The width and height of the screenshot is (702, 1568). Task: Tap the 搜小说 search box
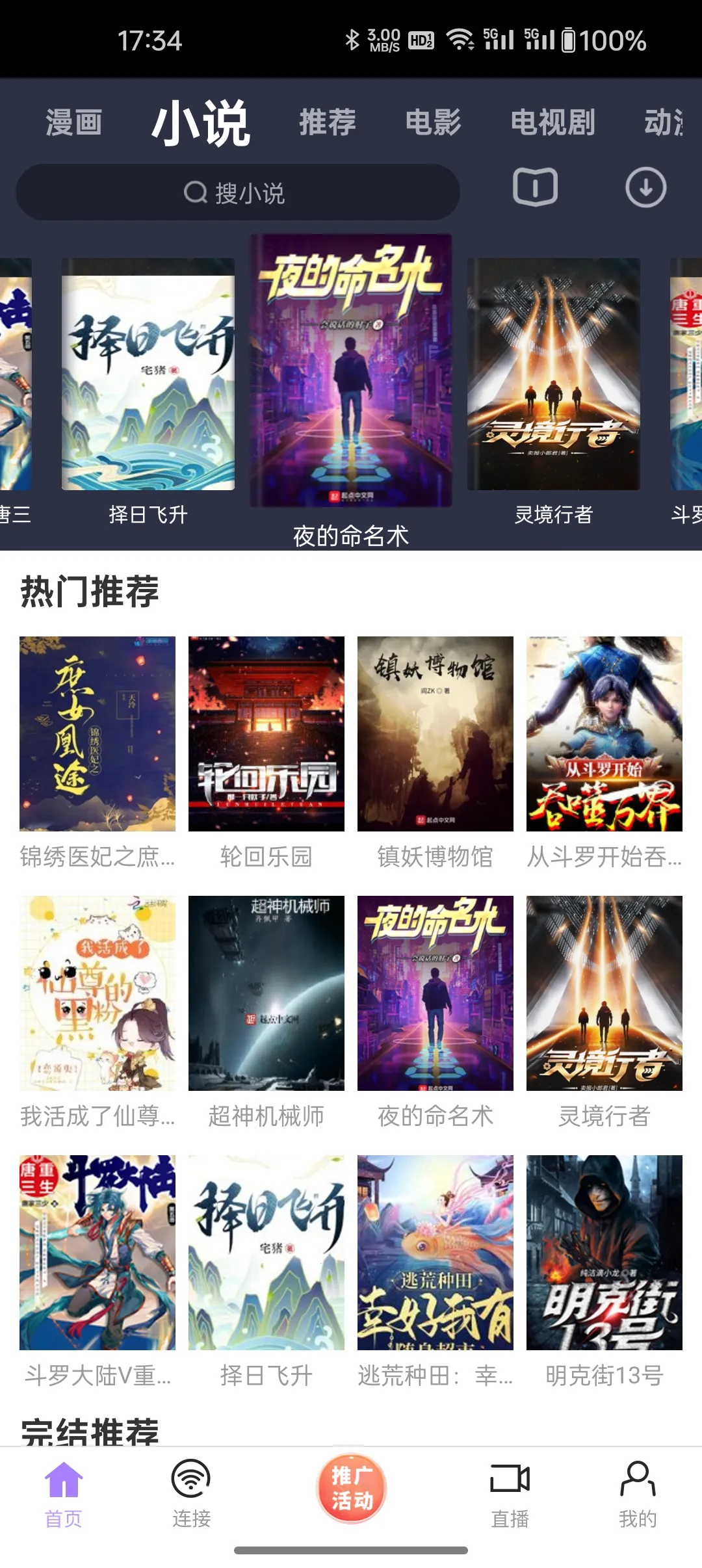(x=237, y=192)
